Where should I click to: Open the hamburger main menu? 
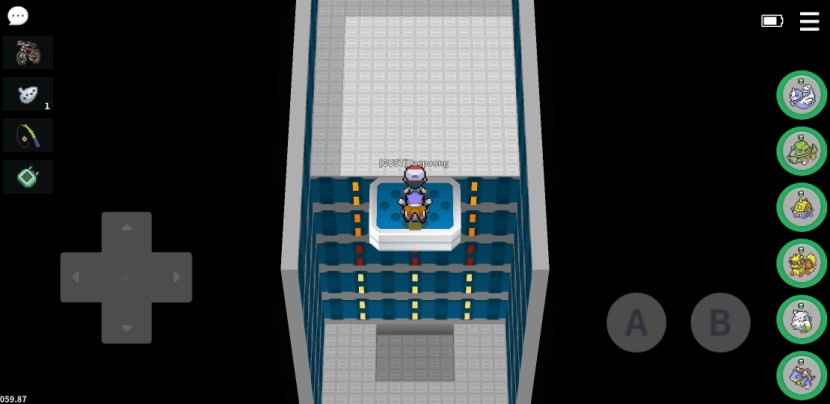click(x=808, y=21)
